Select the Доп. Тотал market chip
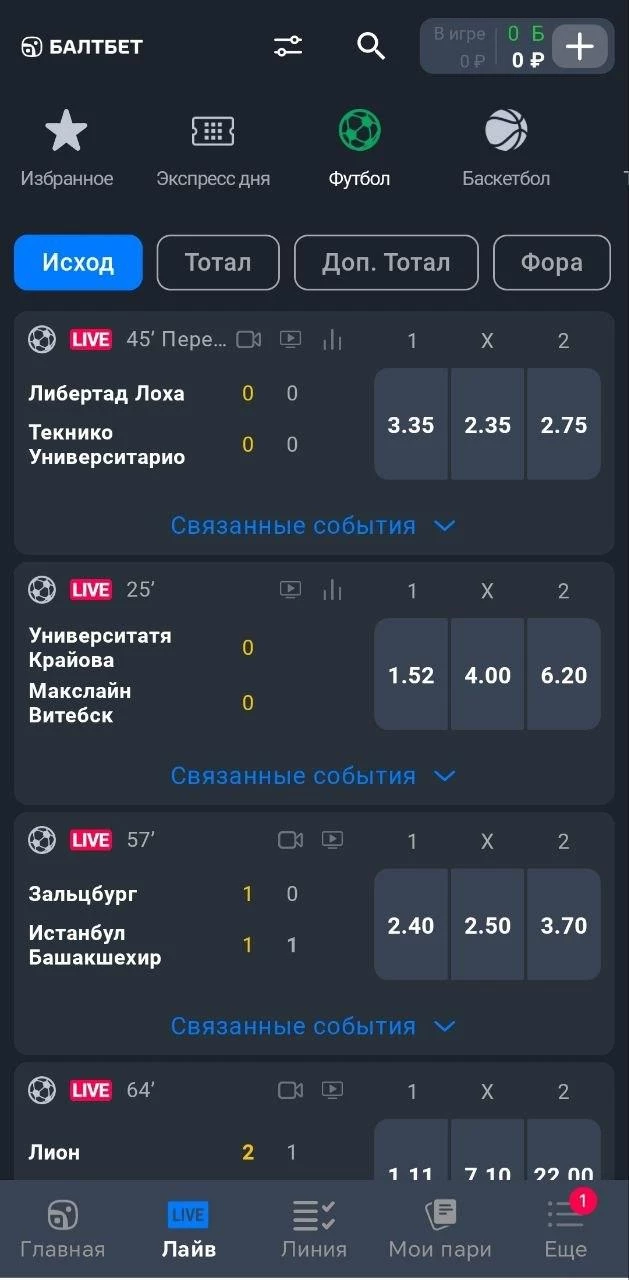Image resolution: width=629 pixels, height=1280 pixels. pyautogui.click(x=386, y=263)
